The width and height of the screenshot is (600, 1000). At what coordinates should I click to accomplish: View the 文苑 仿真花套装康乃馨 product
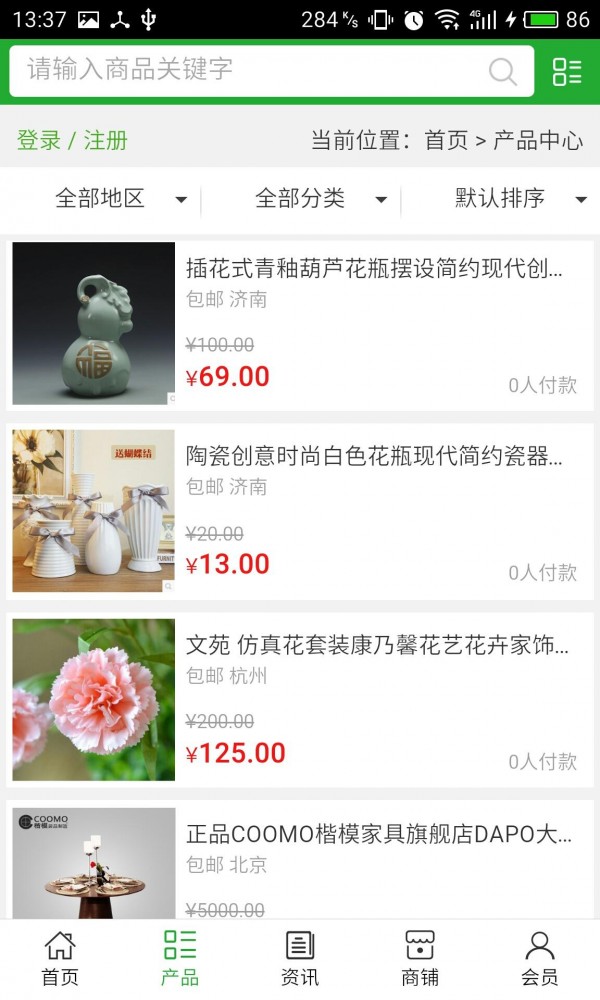coord(300,699)
